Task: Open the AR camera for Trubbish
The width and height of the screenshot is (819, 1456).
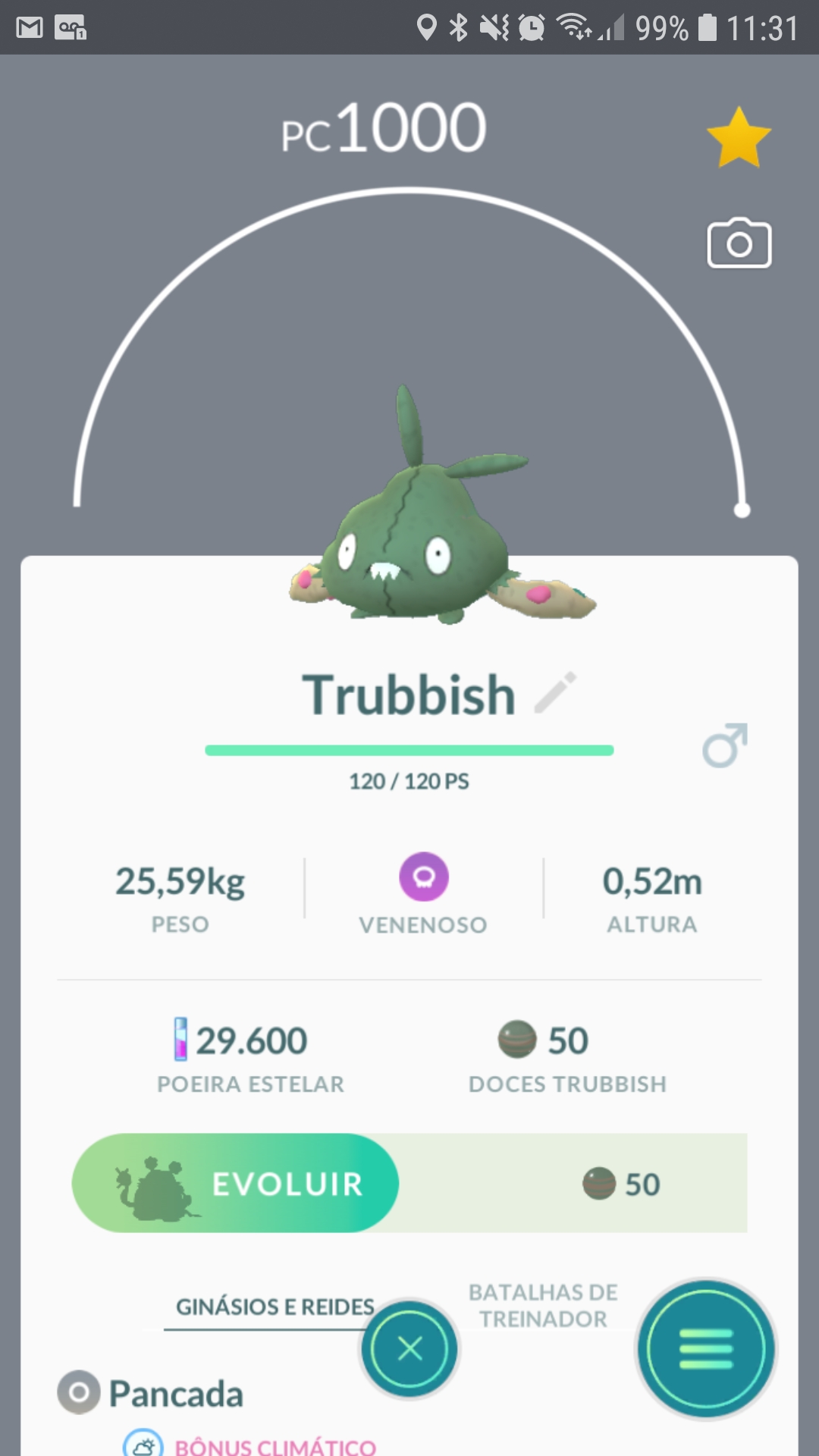Action: coord(739,243)
